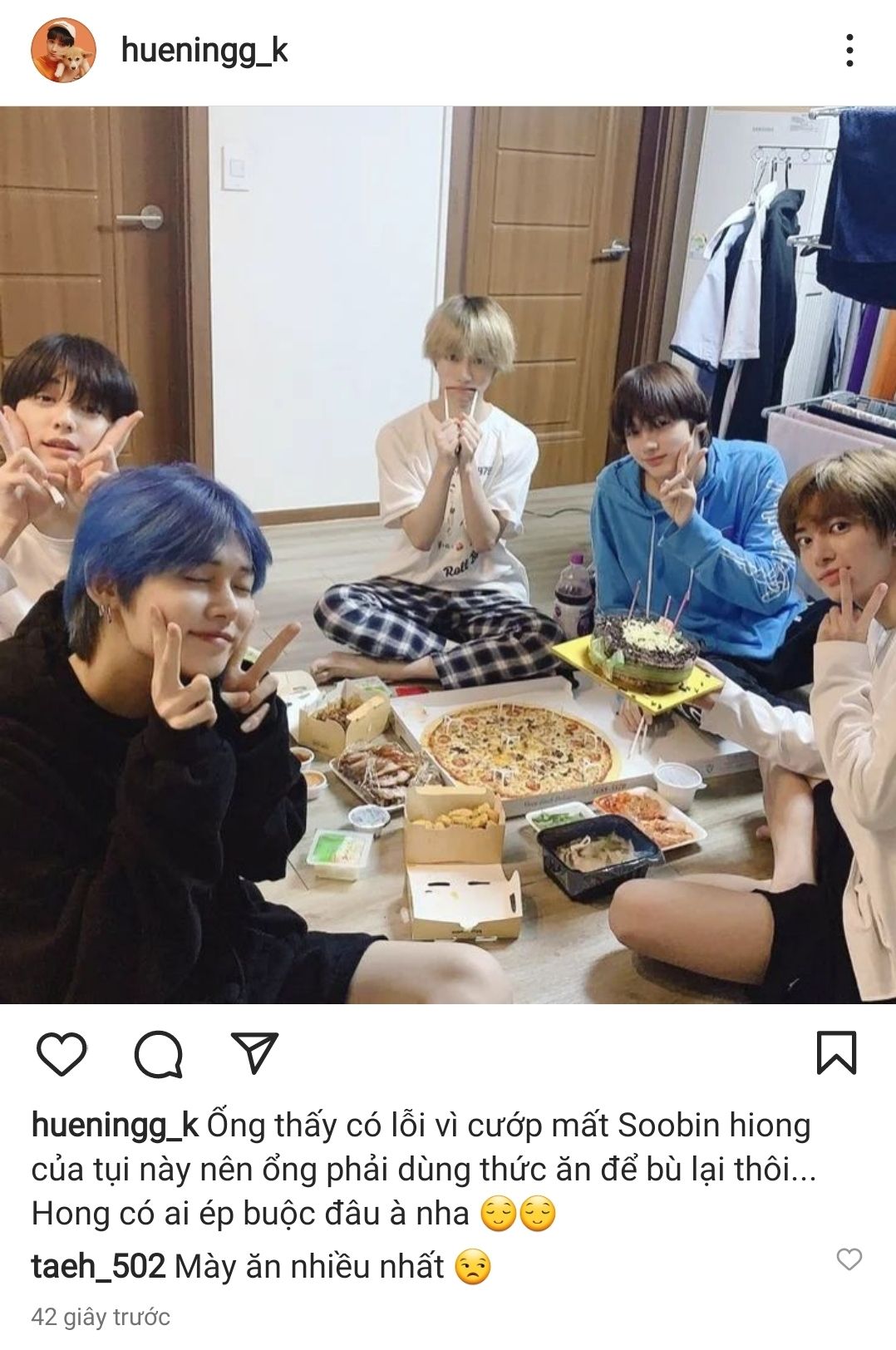Tap the hueningg_k username in the caption
This screenshot has height=1350, width=896.
tap(115, 1125)
